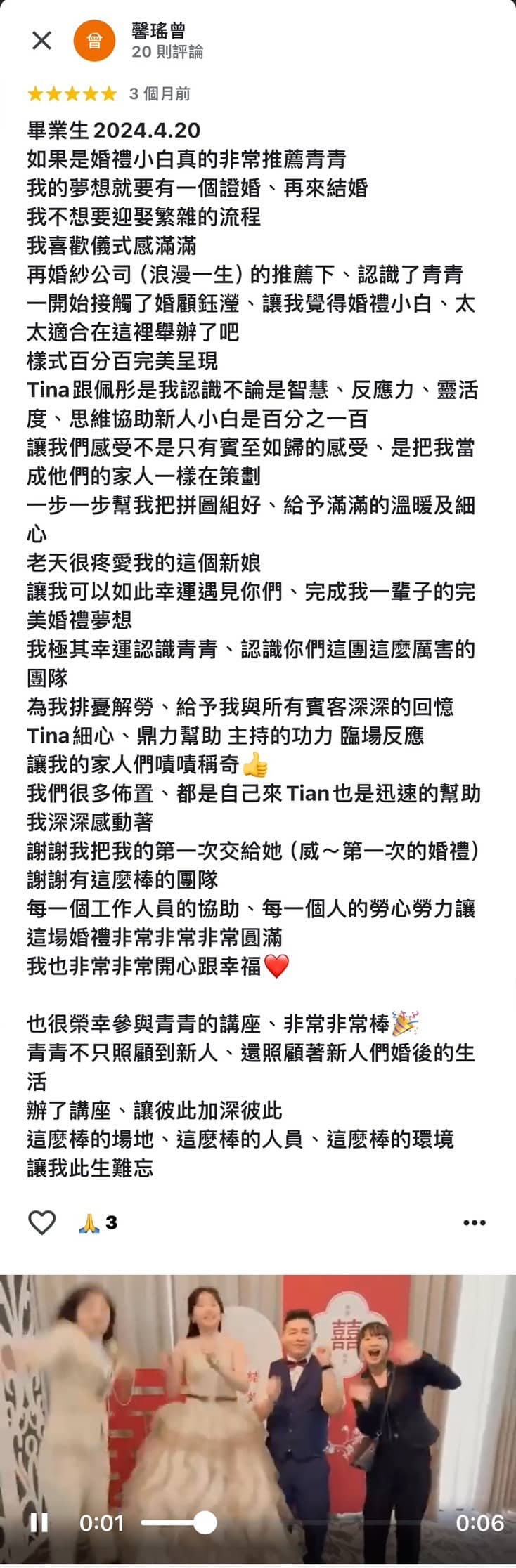Image resolution: width=516 pixels, height=1568 pixels.
Task: Open the wedding video in full view
Action: pyautogui.click(x=258, y=1391)
